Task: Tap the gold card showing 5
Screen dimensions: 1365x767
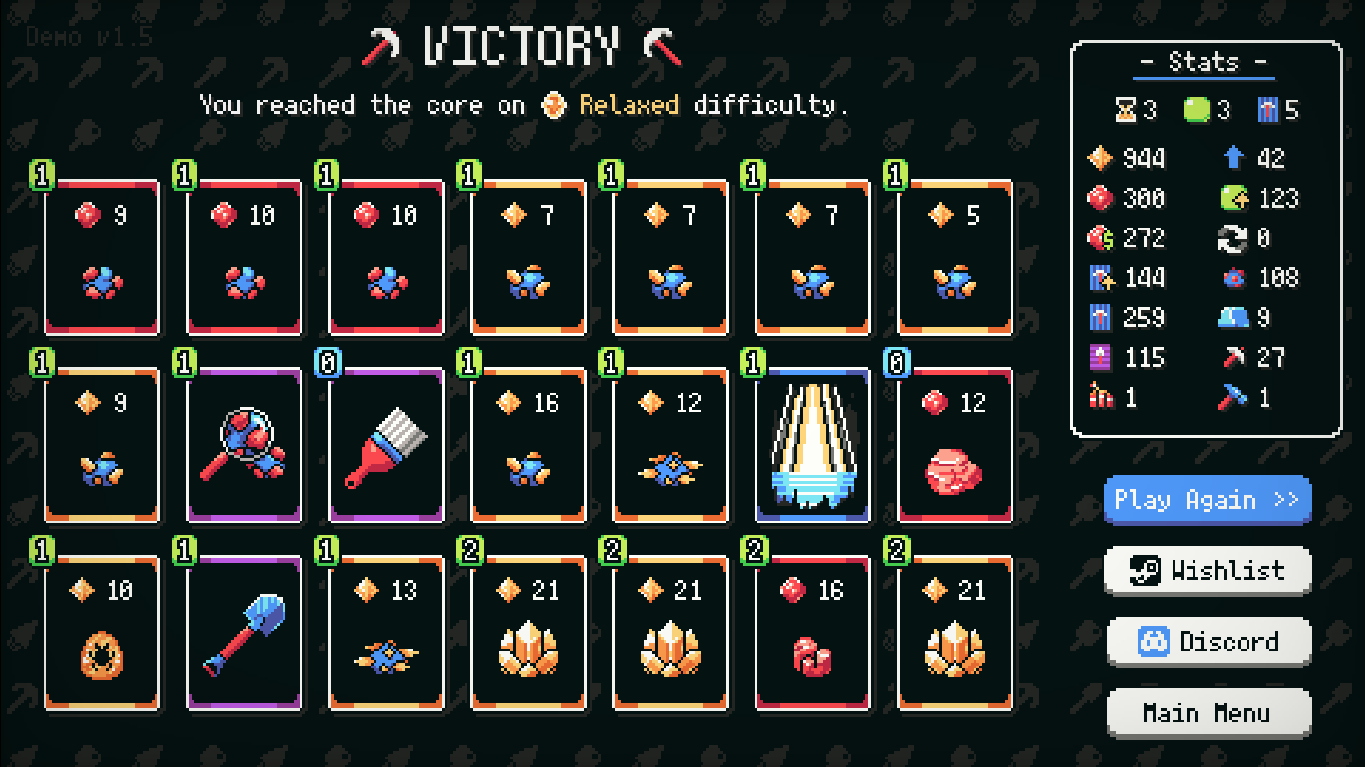Action: click(954, 257)
